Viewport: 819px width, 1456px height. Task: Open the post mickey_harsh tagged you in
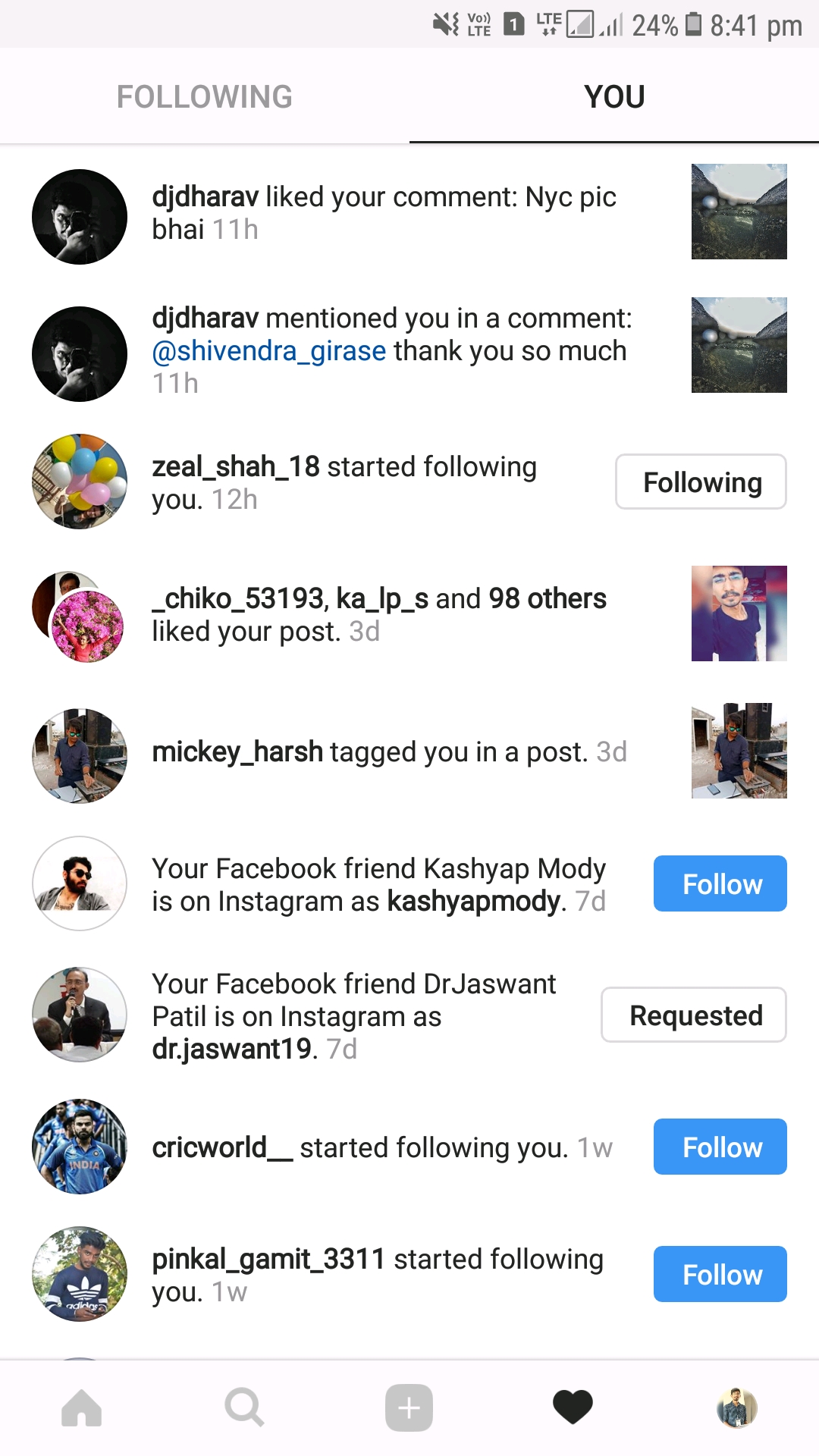[739, 751]
